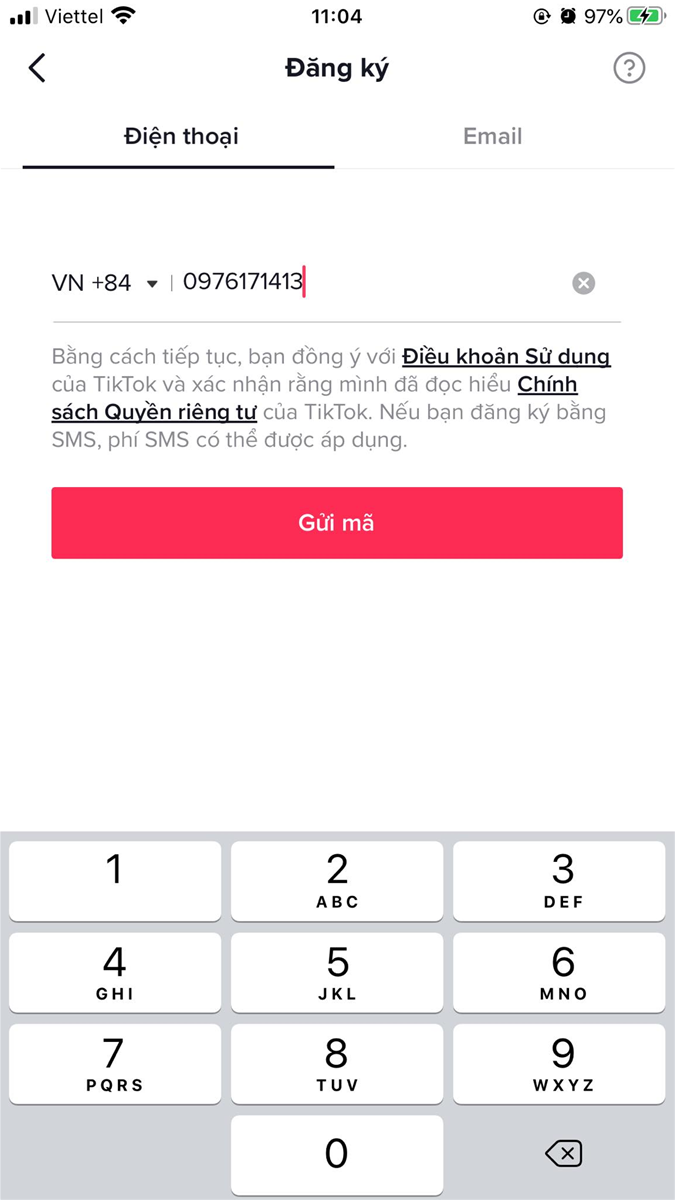The width and height of the screenshot is (675, 1200).
Task: Tap the 0 key on the keypad
Action: (337, 1154)
